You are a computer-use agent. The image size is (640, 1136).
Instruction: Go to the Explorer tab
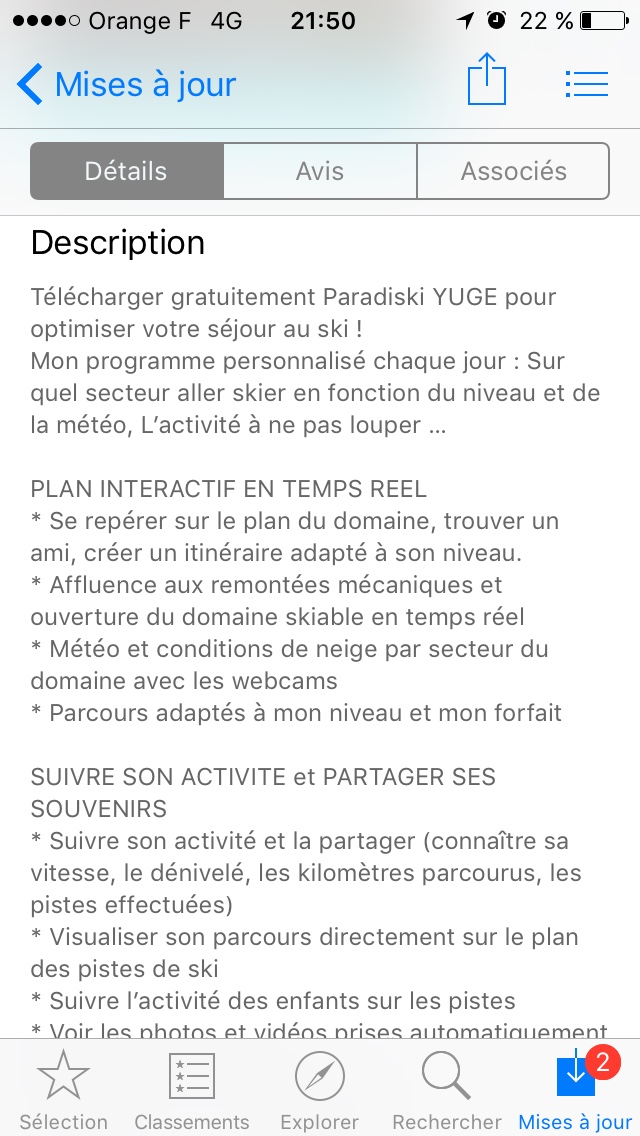(320, 1090)
